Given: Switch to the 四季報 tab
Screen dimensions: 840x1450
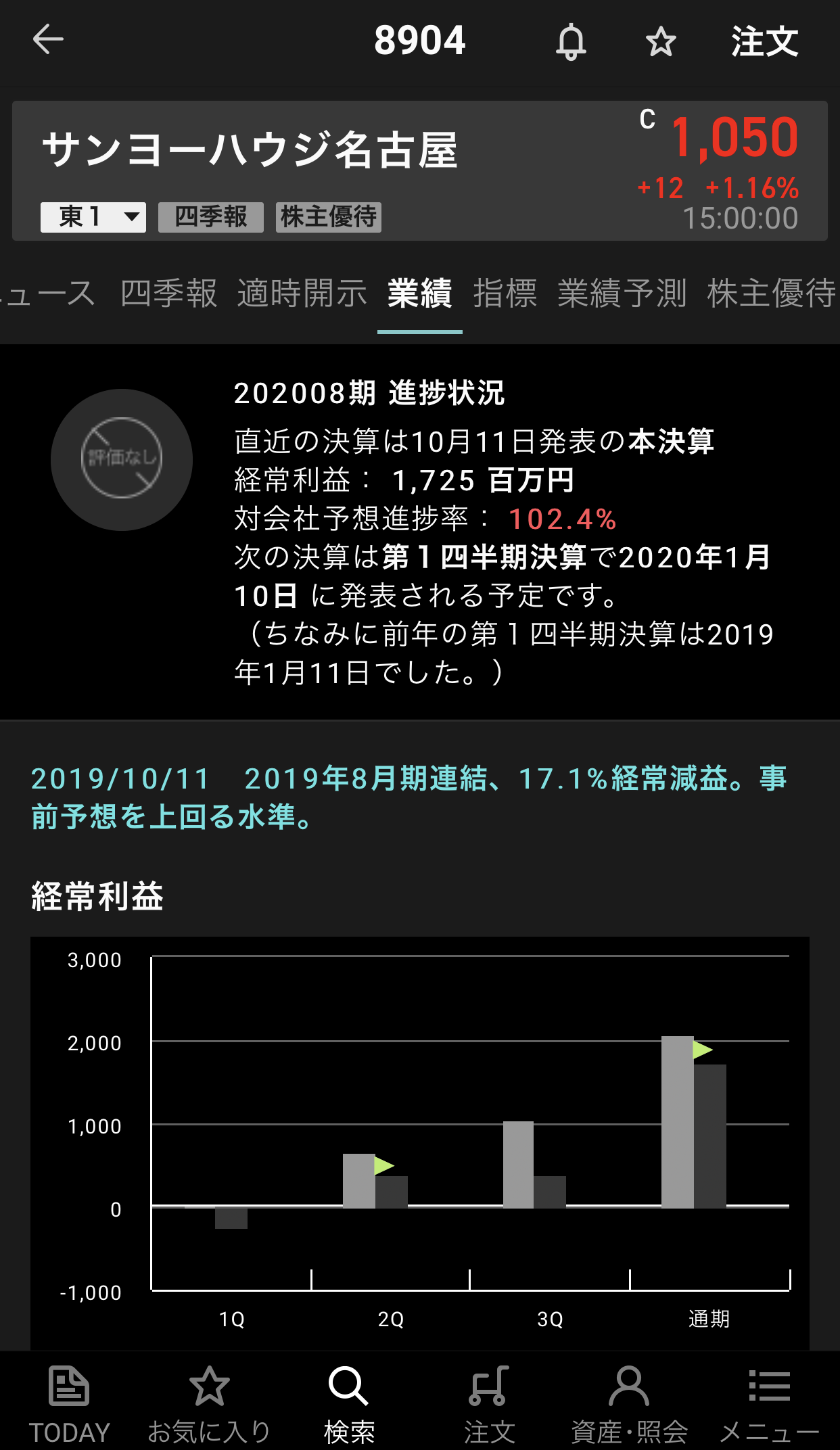Looking at the screenshot, I should tap(168, 294).
